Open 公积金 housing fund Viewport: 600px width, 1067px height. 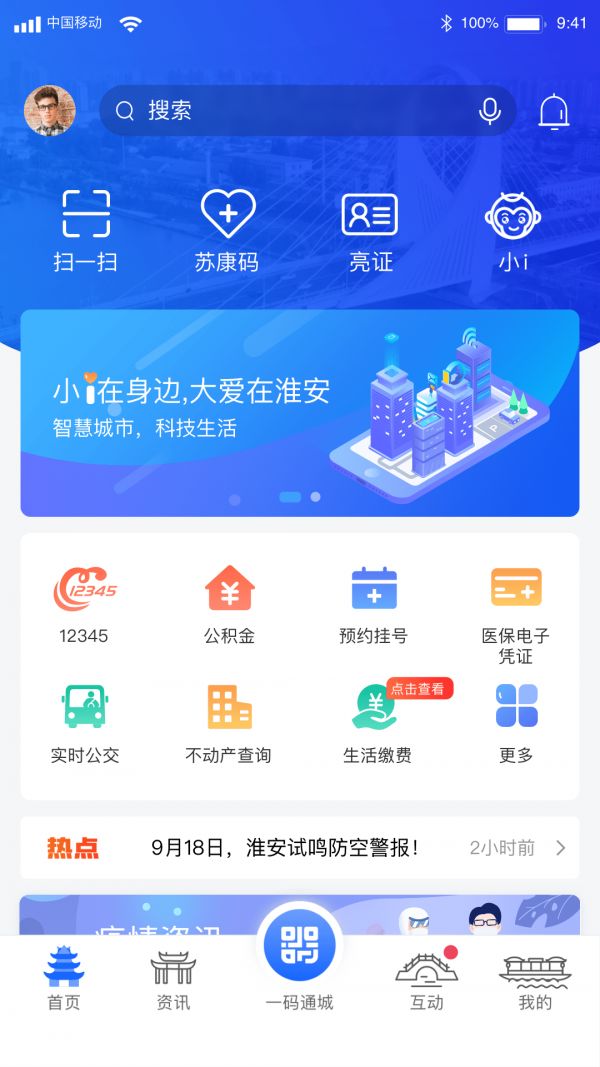point(229,604)
